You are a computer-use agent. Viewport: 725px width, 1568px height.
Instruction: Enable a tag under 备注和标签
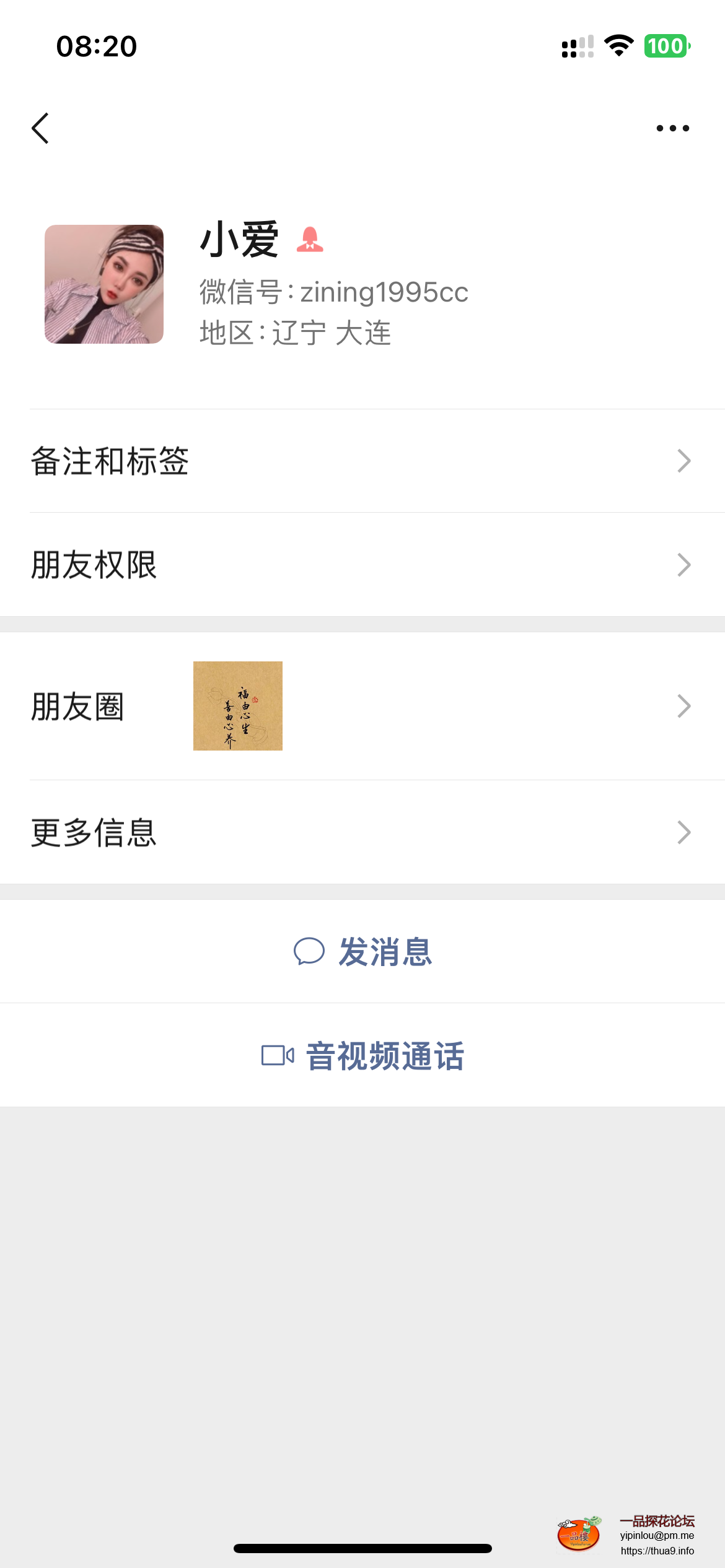(362, 460)
